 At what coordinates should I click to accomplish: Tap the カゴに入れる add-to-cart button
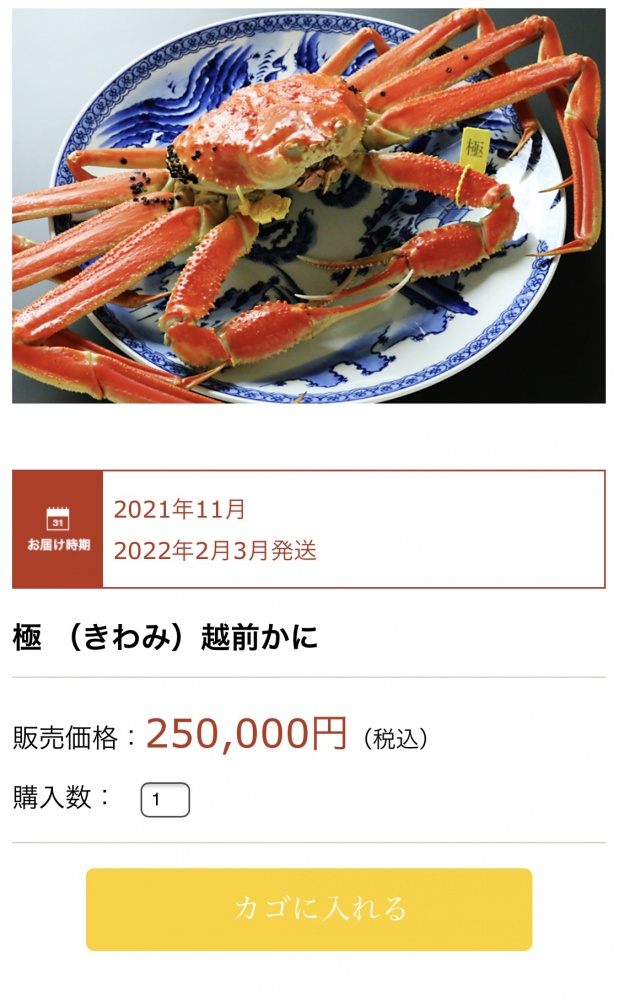coord(308,908)
